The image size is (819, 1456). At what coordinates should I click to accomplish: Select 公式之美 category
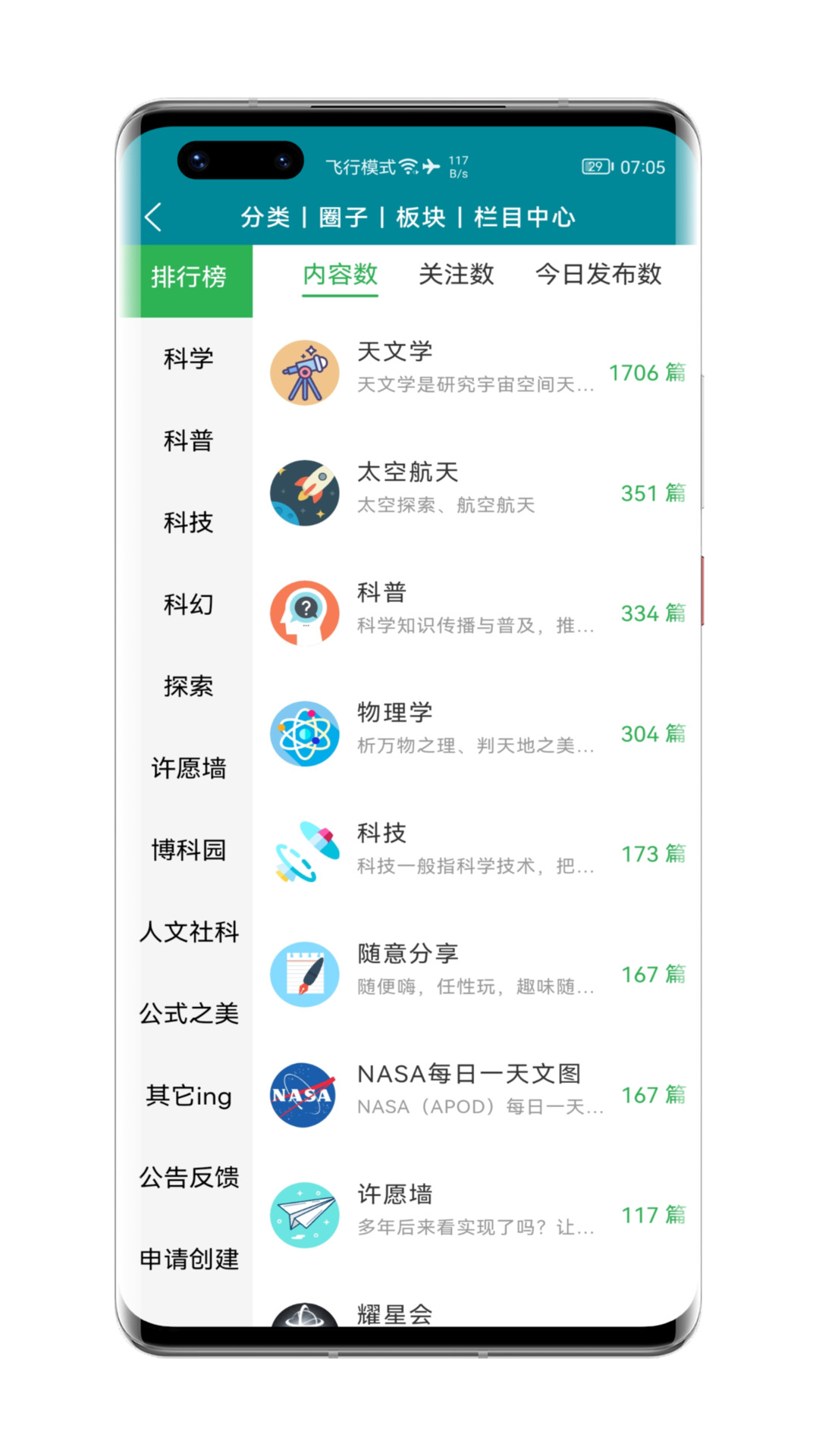(x=187, y=1015)
